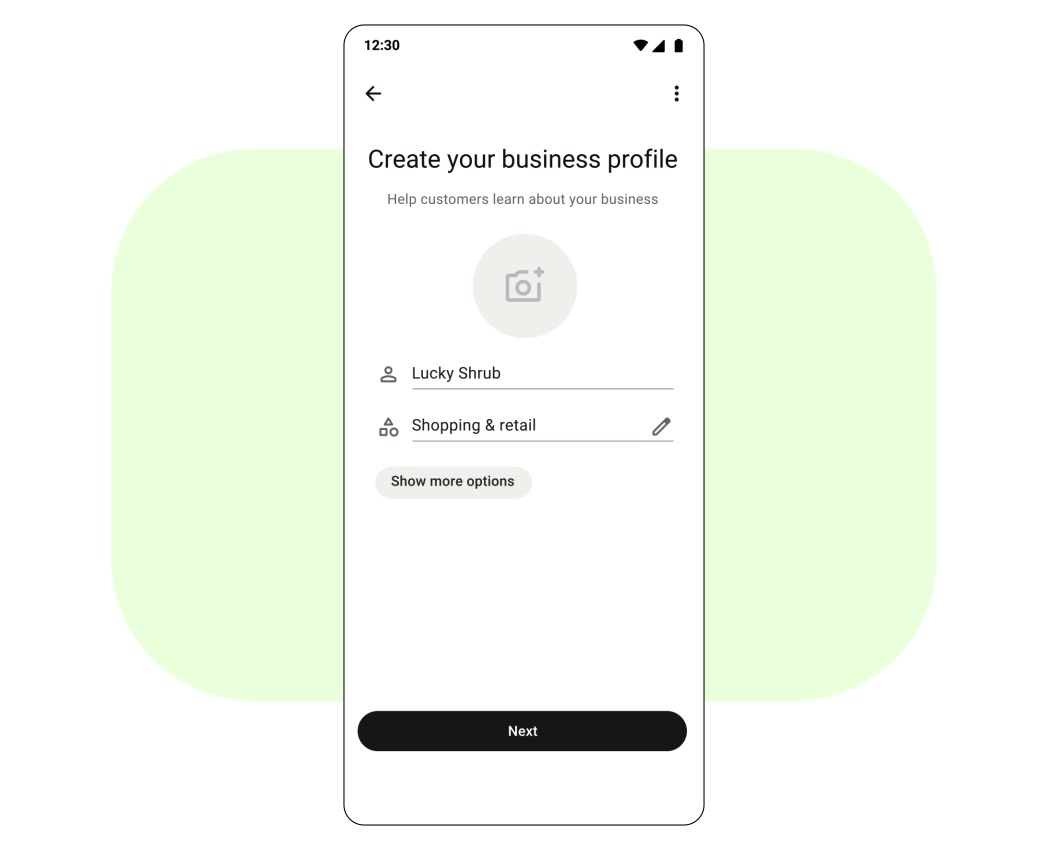Show more options

pyautogui.click(x=453, y=482)
